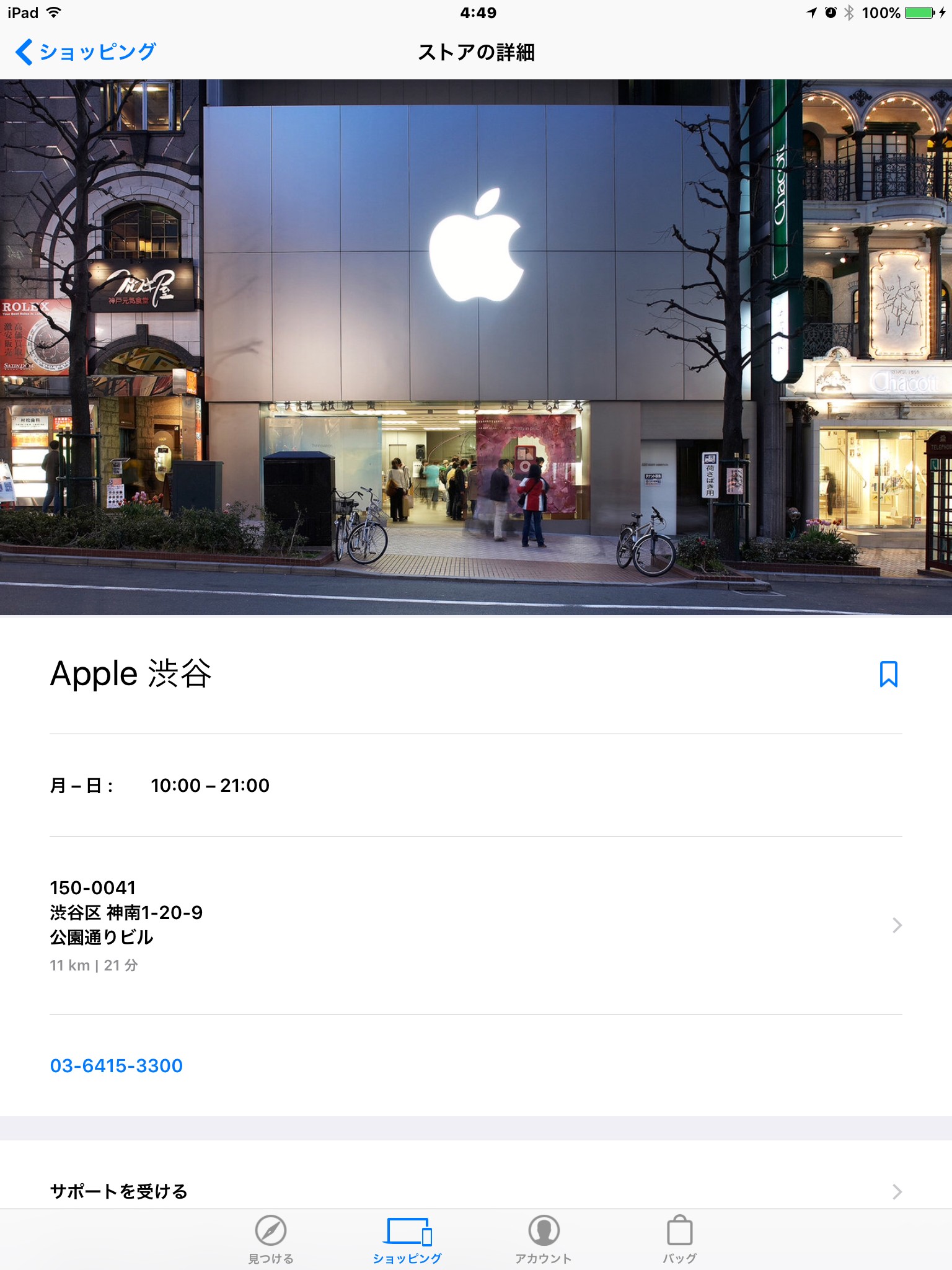Open the アカウント tab
The height and width of the screenshot is (1270, 952).
pyautogui.click(x=544, y=1240)
